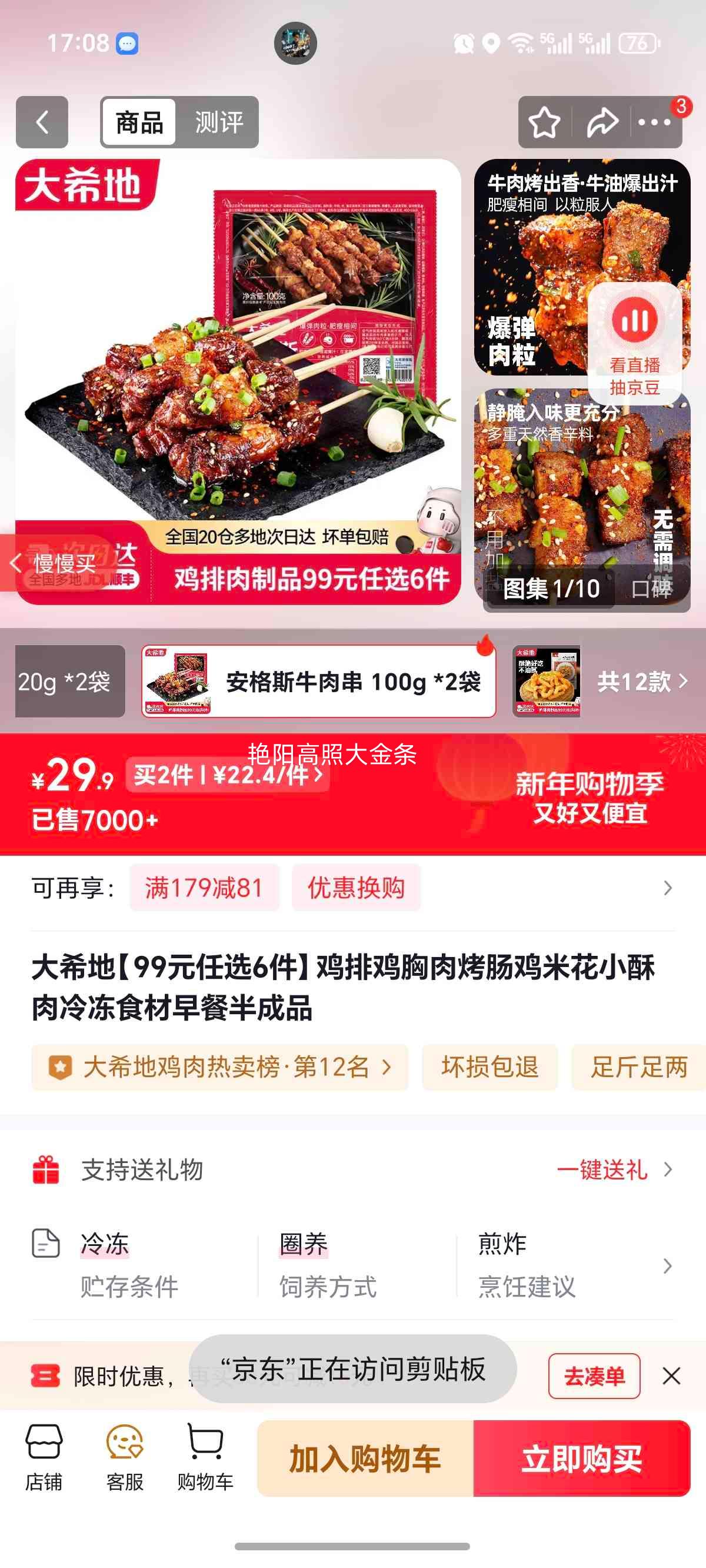Switch to the 测评 tab
706x1568 pixels.
click(218, 122)
